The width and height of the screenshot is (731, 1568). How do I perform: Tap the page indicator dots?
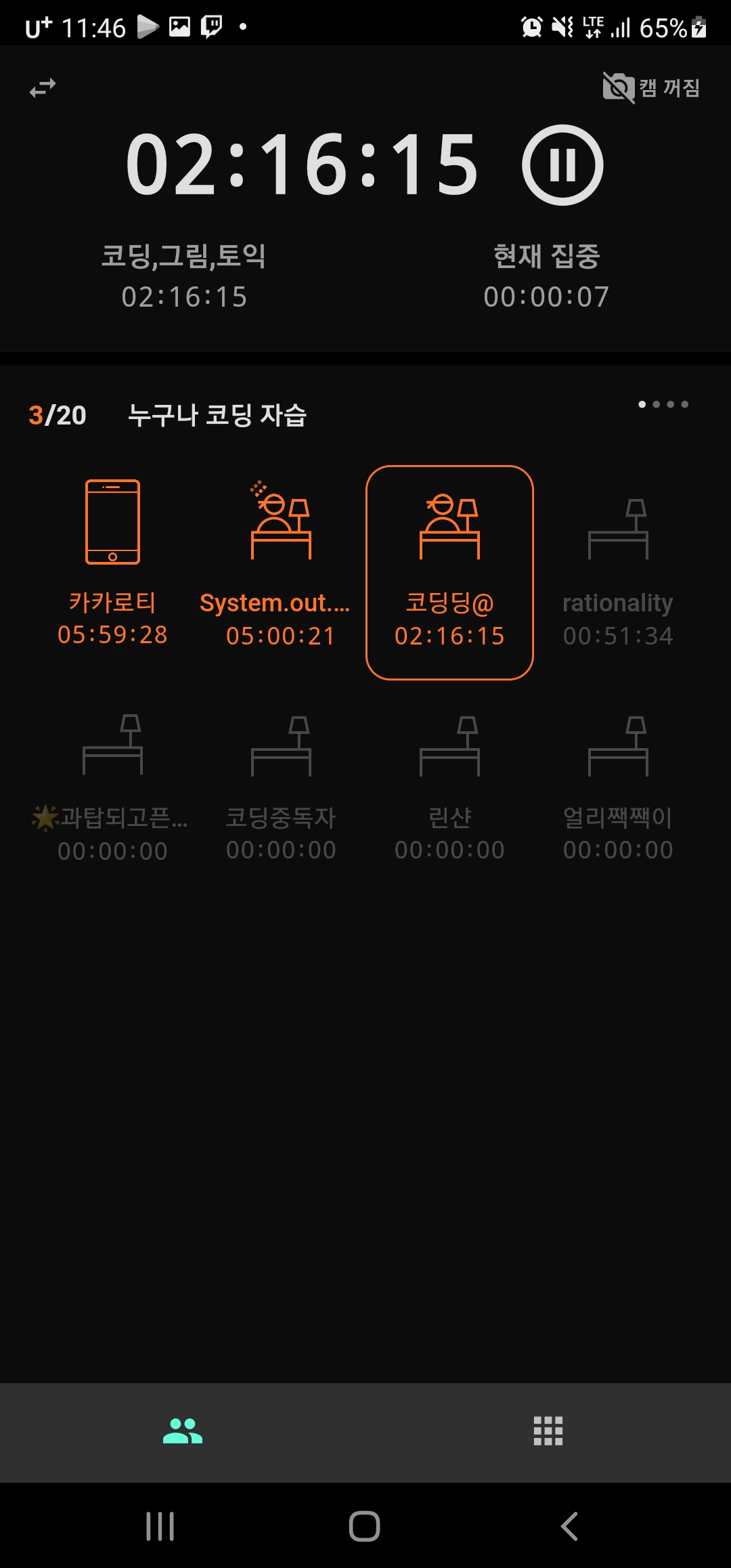[x=663, y=404]
